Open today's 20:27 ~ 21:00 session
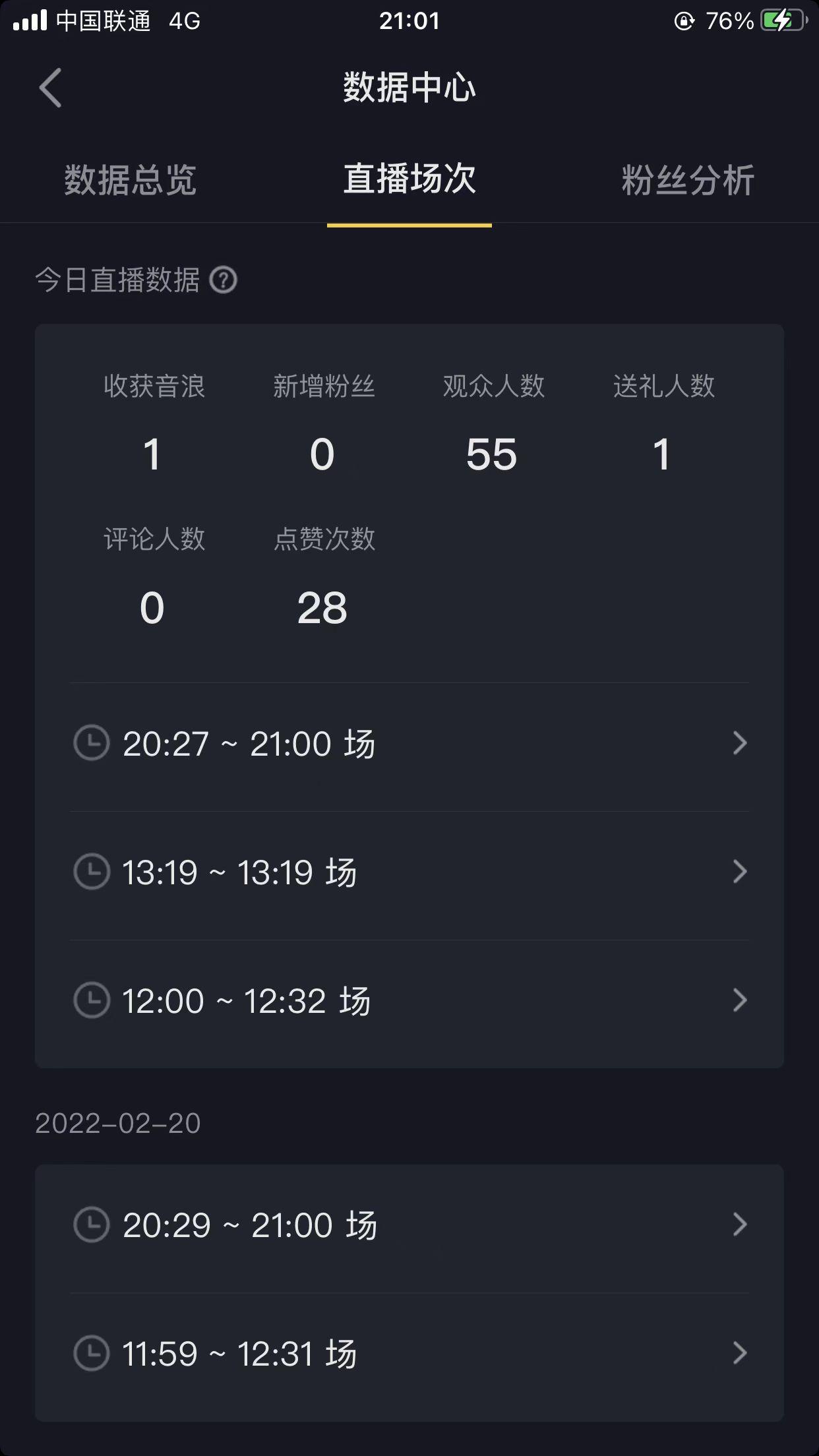The image size is (819, 1456). 409,744
